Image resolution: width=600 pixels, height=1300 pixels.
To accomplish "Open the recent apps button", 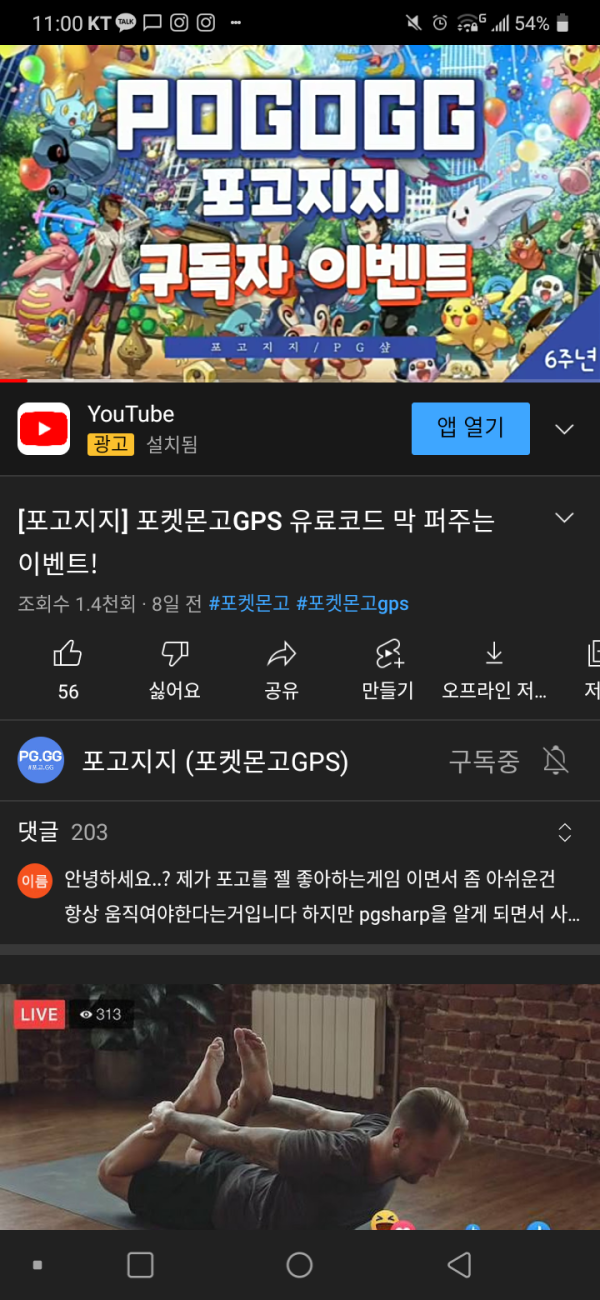I will point(141,1265).
